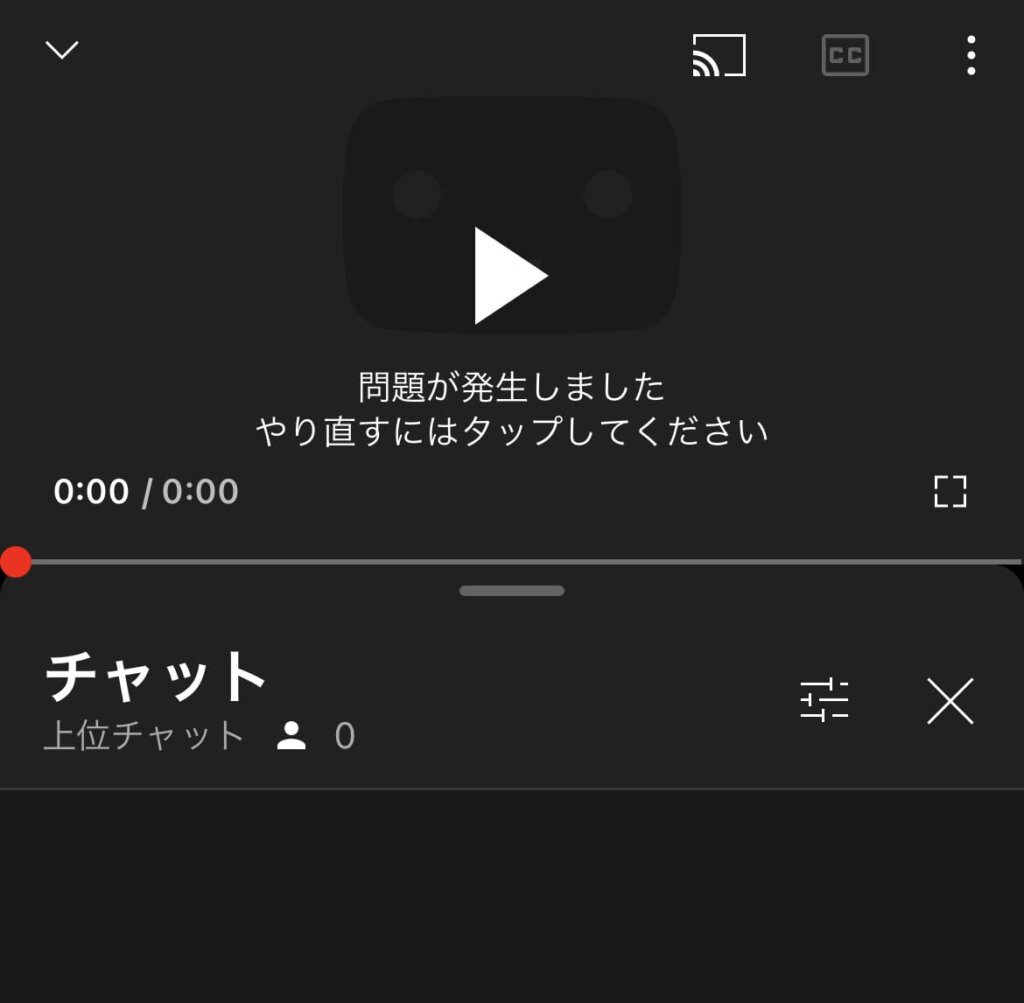1024x1003 pixels.
Task: Open the Cast to device option
Action: coord(719,56)
